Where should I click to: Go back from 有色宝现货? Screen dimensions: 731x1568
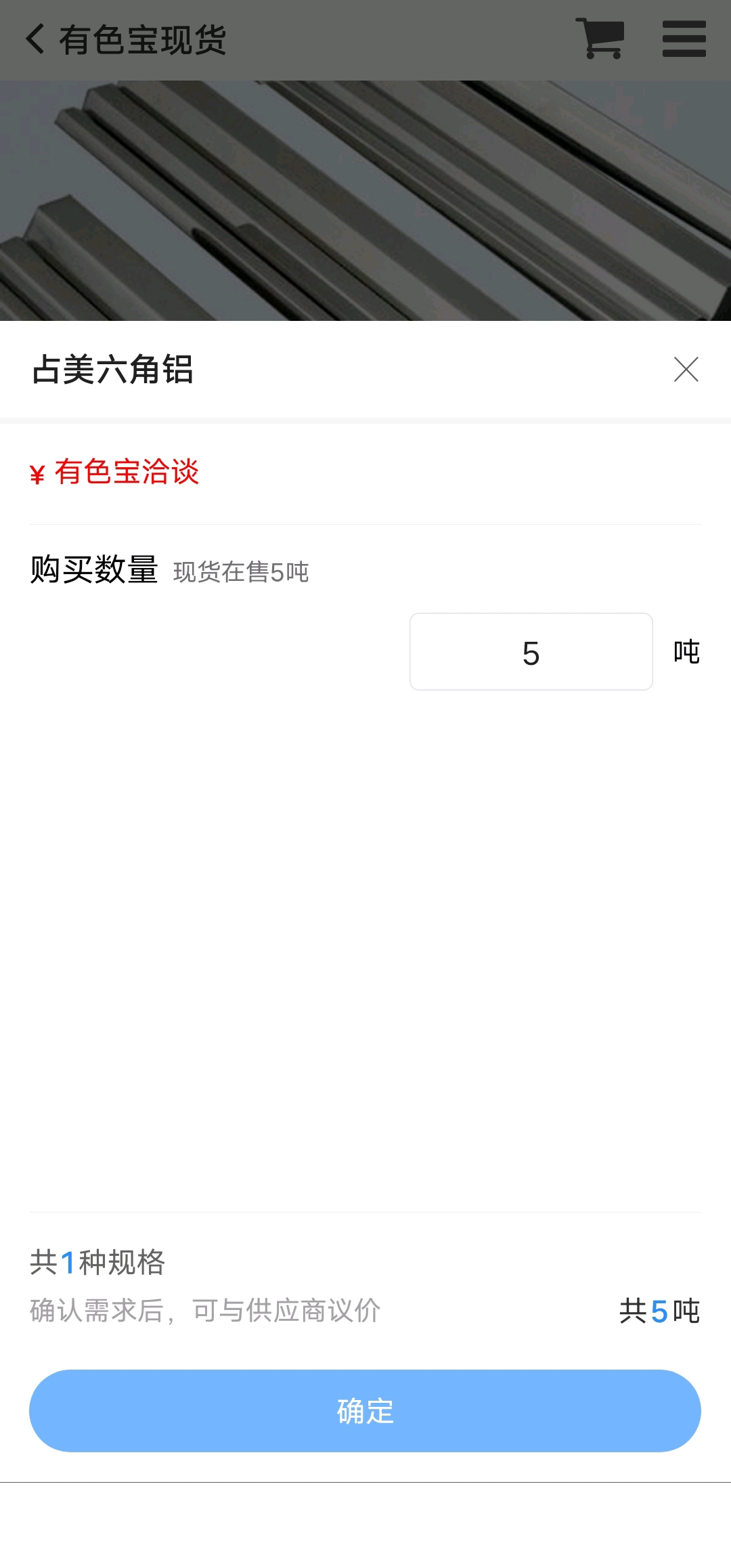point(35,39)
